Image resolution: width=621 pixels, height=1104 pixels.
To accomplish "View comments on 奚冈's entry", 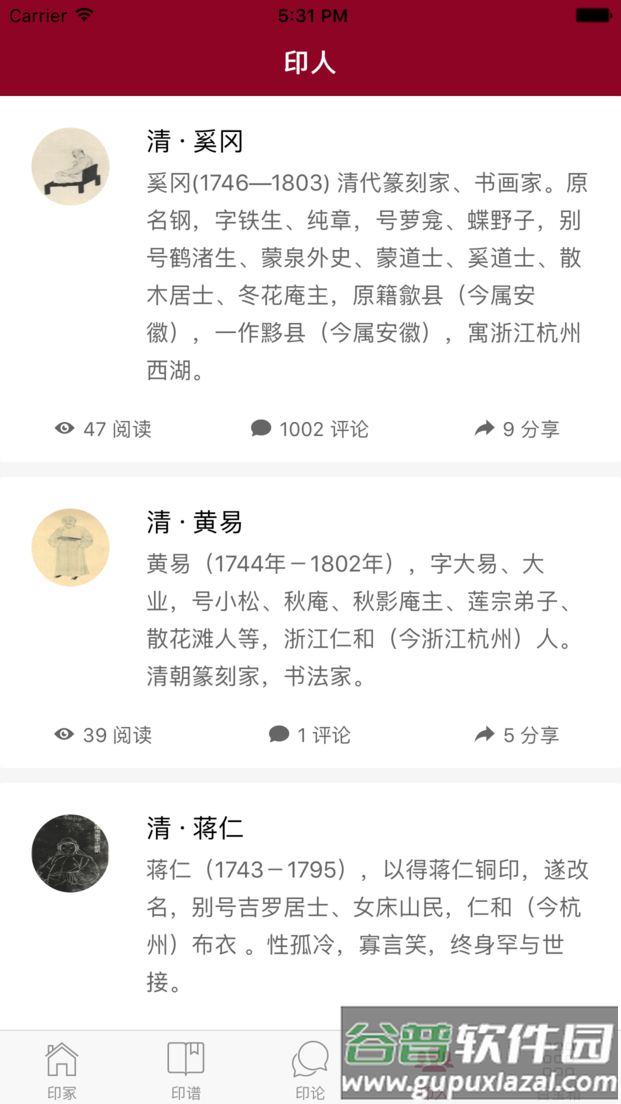I will pos(310,429).
